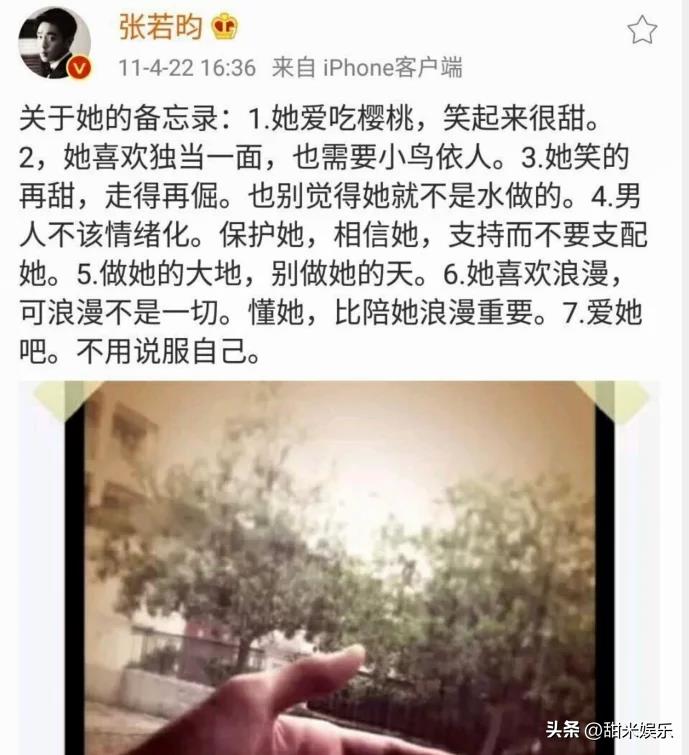
Task: Open 张若昀's profile avatar
Action: [54, 42]
